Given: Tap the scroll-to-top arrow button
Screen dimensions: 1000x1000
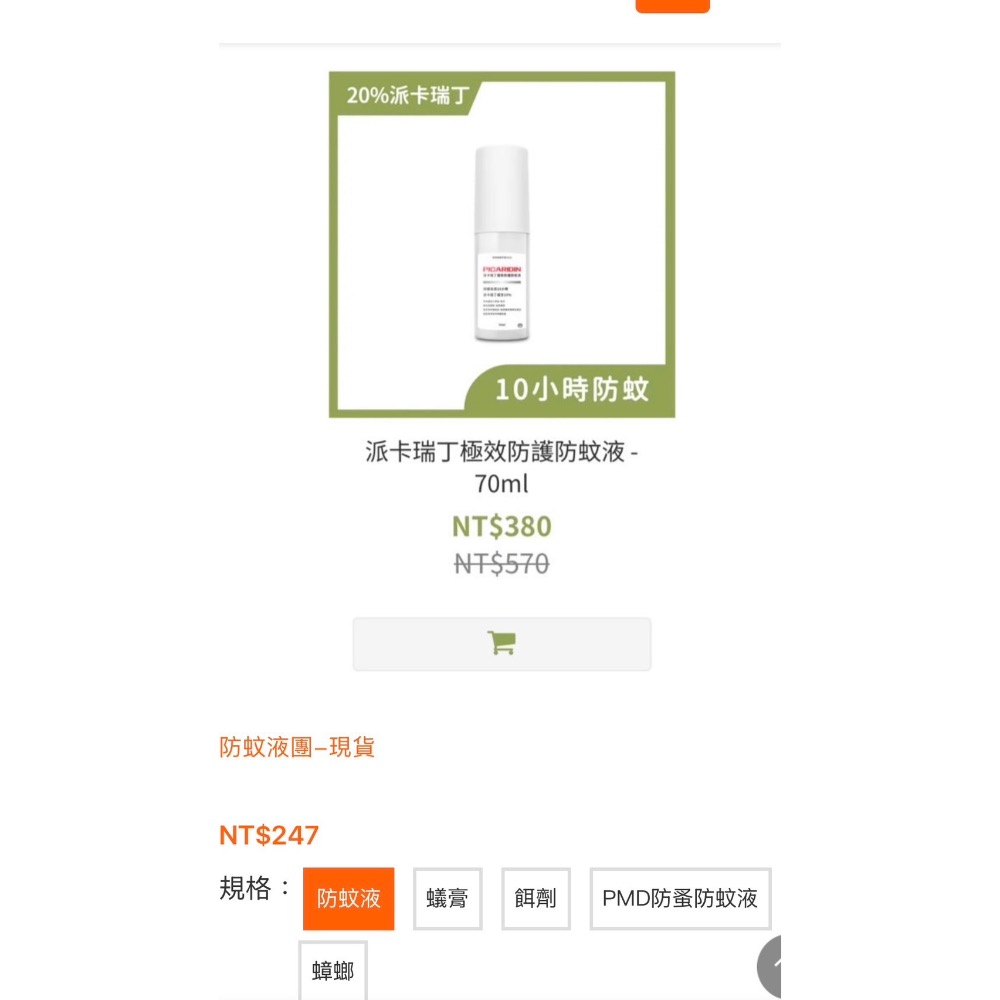Looking at the screenshot, I should 771,966.
